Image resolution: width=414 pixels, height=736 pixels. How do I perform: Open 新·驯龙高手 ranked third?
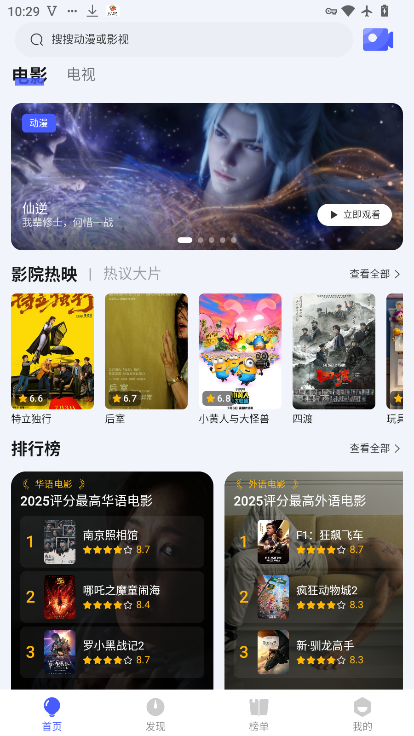(x=318, y=652)
